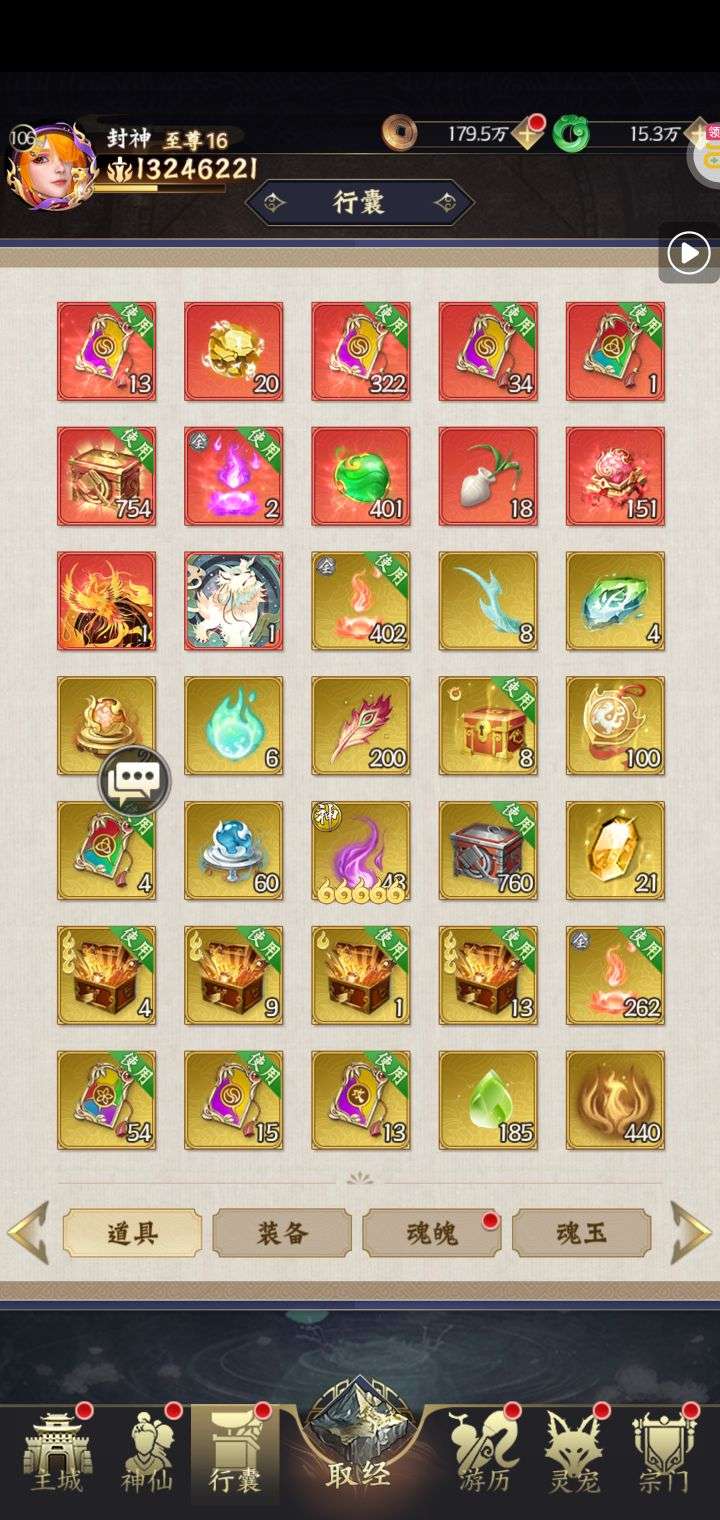Open the 宗门 section
720x1520 pixels.
pyautogui.click(x=664, y=1453)
